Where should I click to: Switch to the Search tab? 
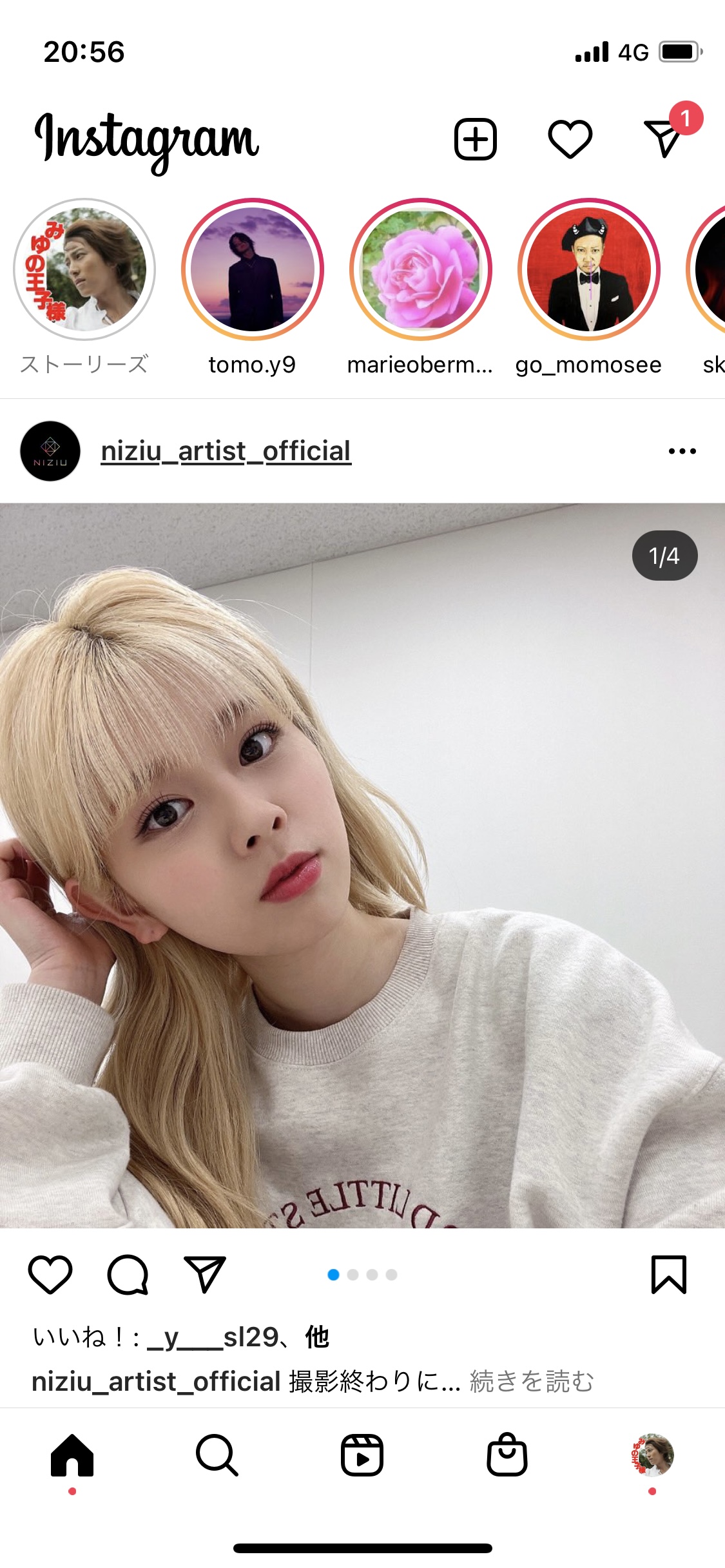(x=217, y=1455)
